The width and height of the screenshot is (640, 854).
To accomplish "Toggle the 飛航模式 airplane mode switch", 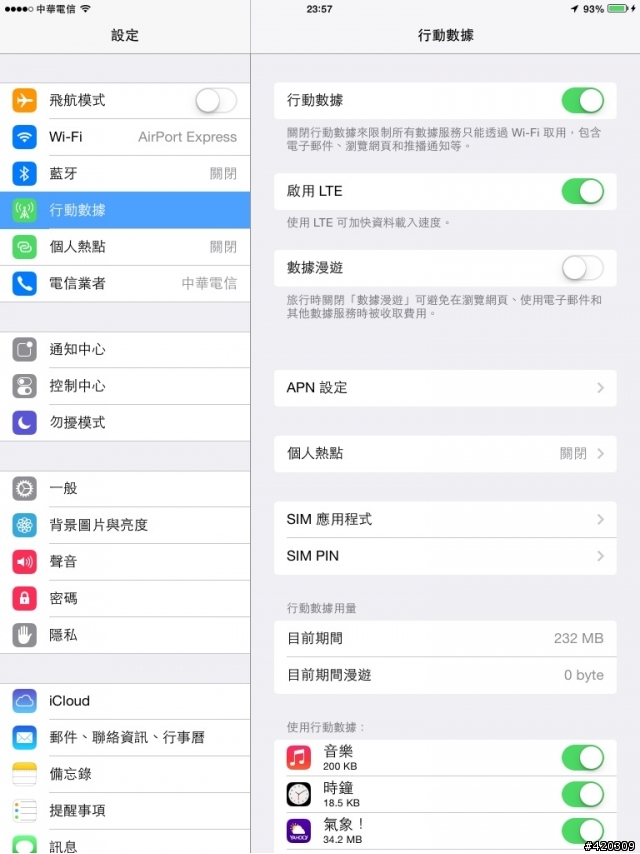I will coord(216,100).
